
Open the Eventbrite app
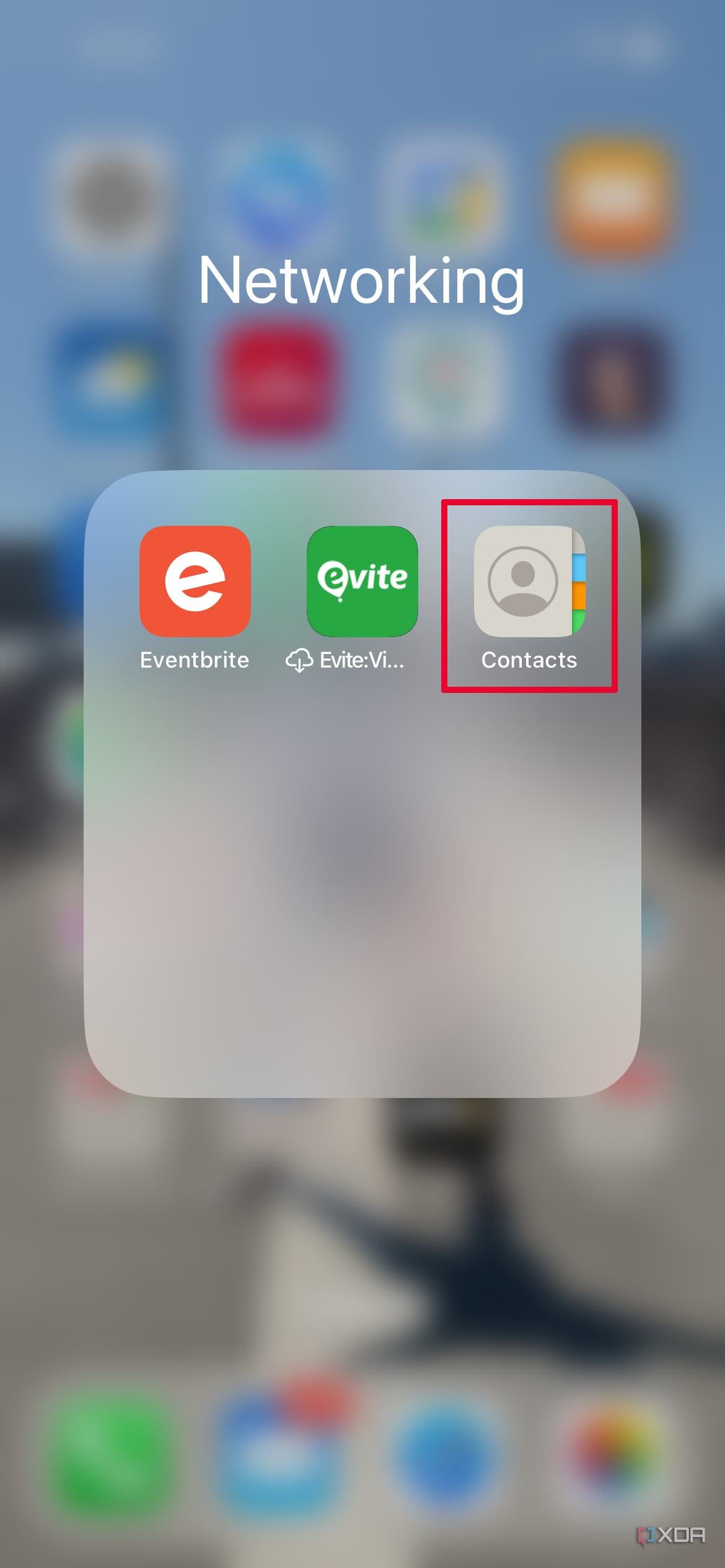coord(195,581)
